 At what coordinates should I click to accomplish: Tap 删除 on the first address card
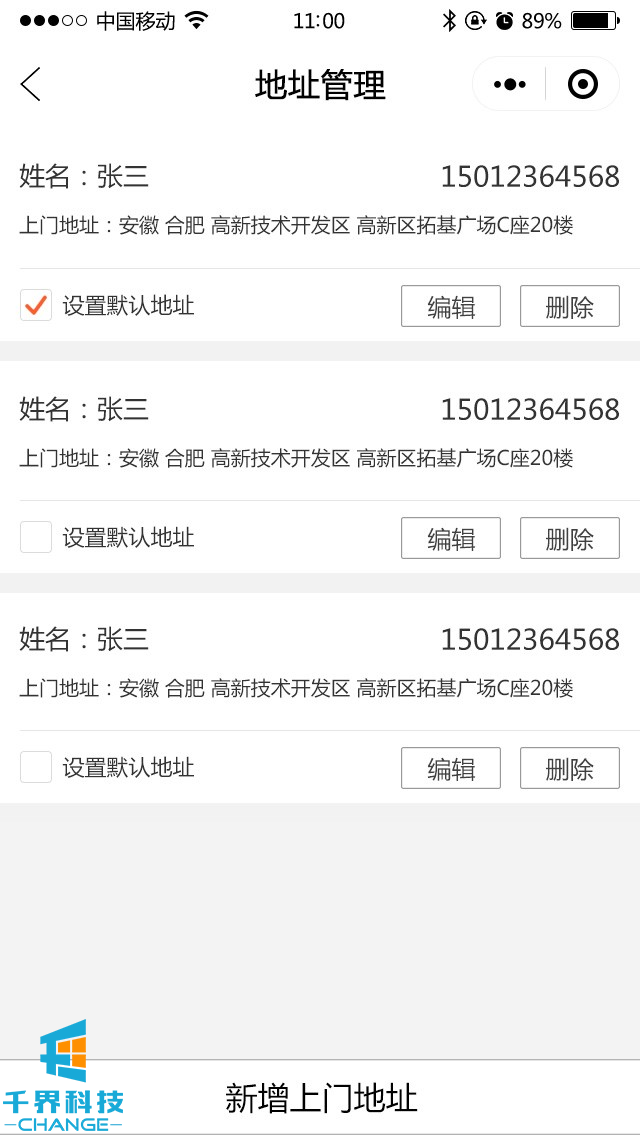(x=569, y=306)
